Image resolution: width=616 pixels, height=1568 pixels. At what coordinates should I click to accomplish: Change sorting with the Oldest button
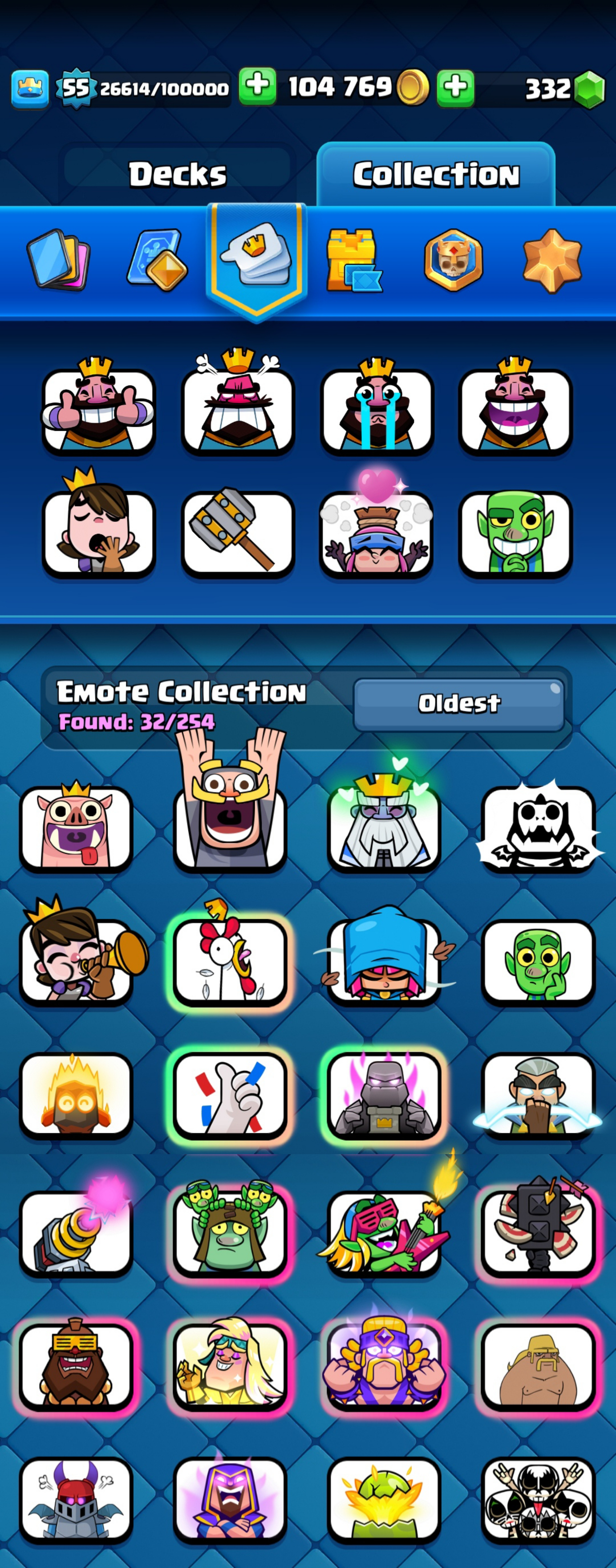[x=459, y=704]
